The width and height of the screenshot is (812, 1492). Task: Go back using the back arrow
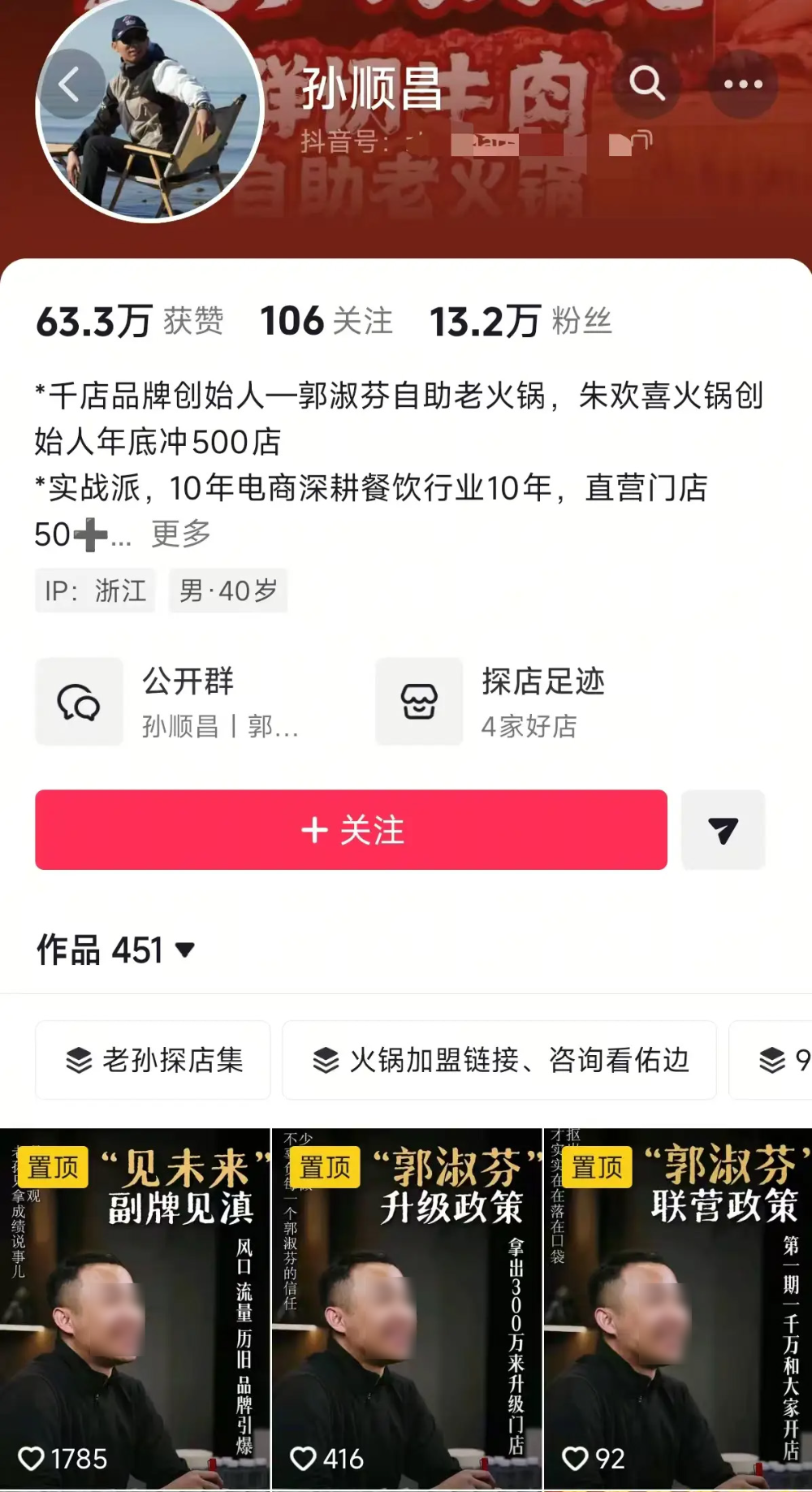70,84
